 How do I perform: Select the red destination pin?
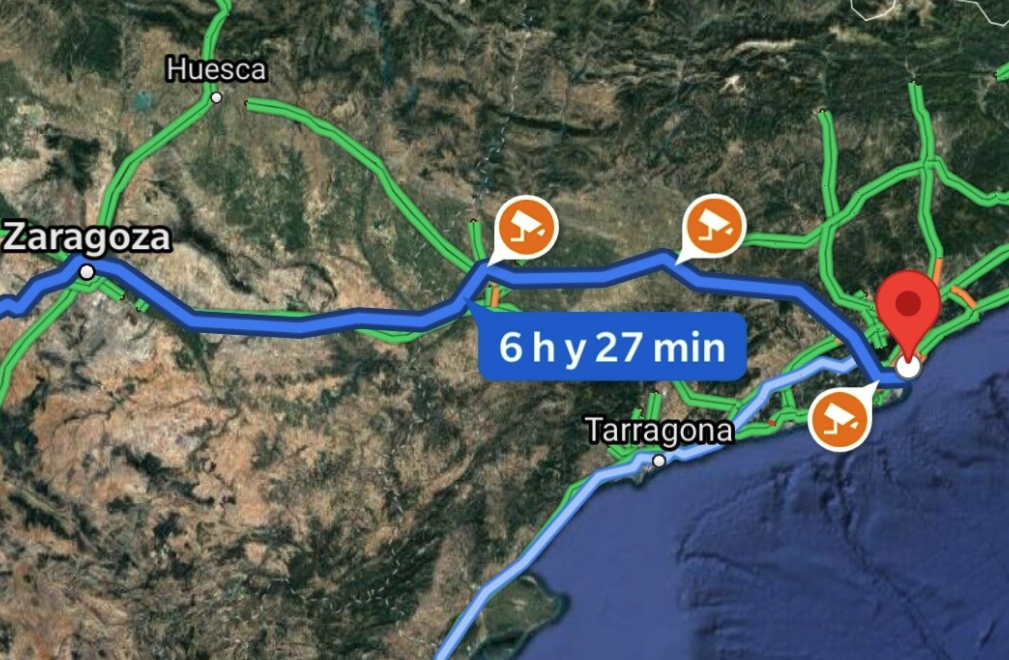[908, 305]
